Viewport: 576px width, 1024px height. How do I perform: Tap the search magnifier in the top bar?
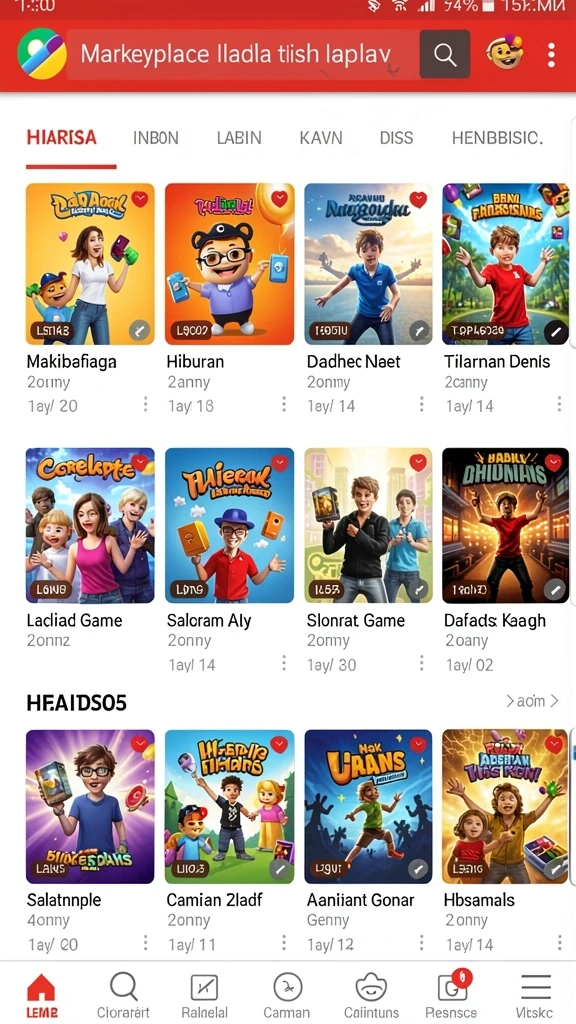[x=445, y=55]
